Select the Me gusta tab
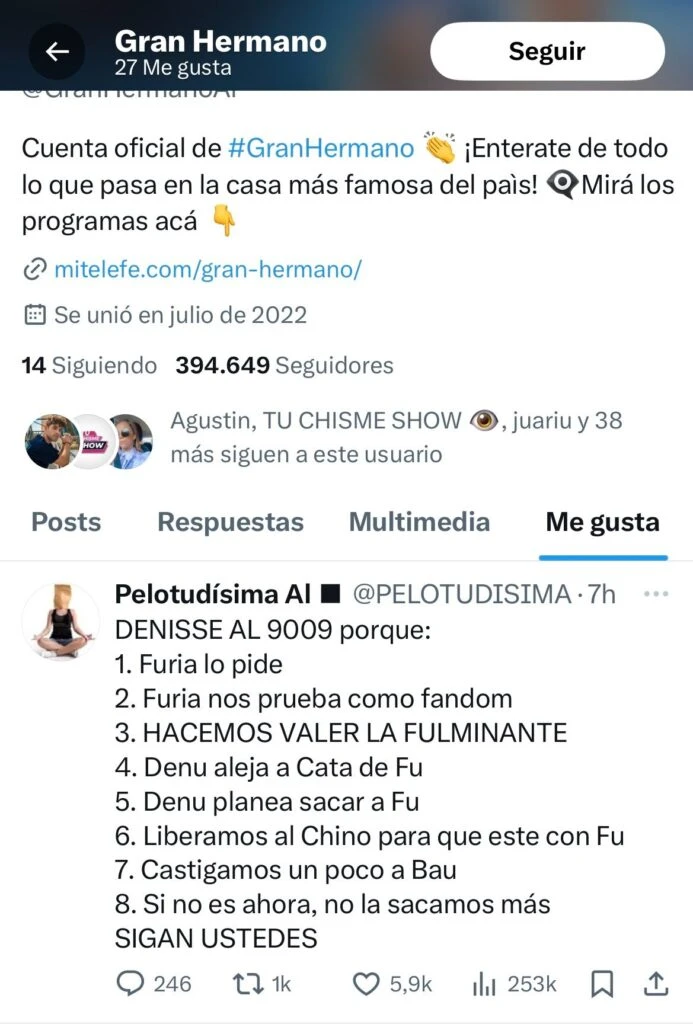 tap(602, 522)
